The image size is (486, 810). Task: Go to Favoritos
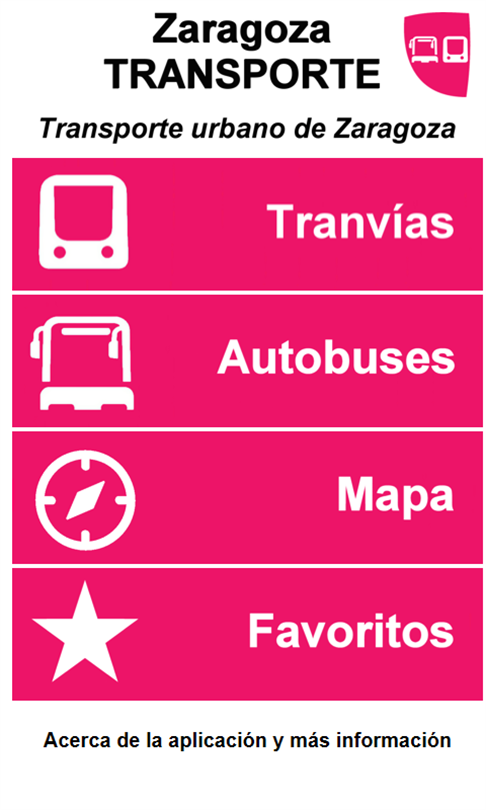[x=247, y=634]
